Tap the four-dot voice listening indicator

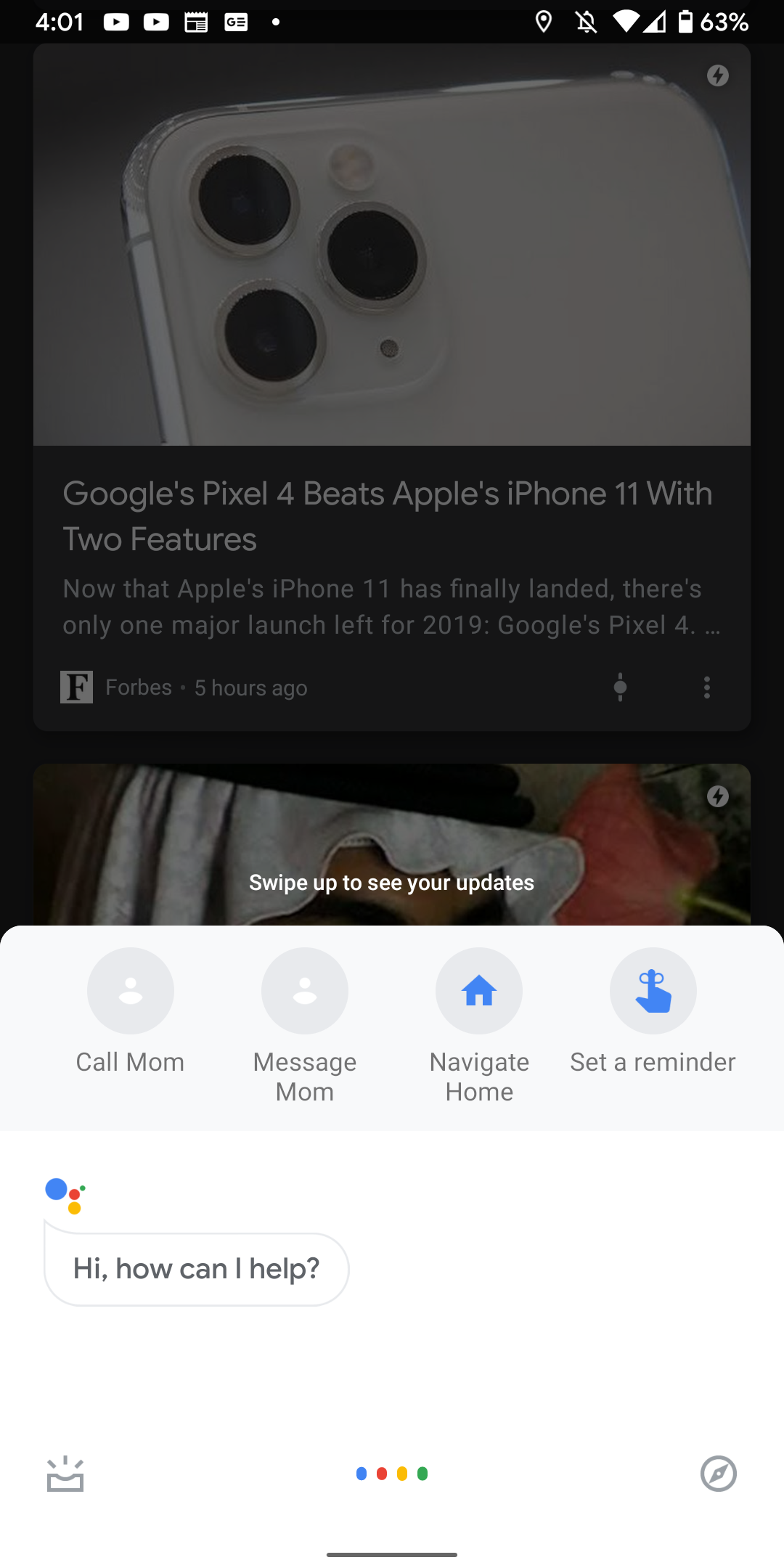(x=391, y=1474)
